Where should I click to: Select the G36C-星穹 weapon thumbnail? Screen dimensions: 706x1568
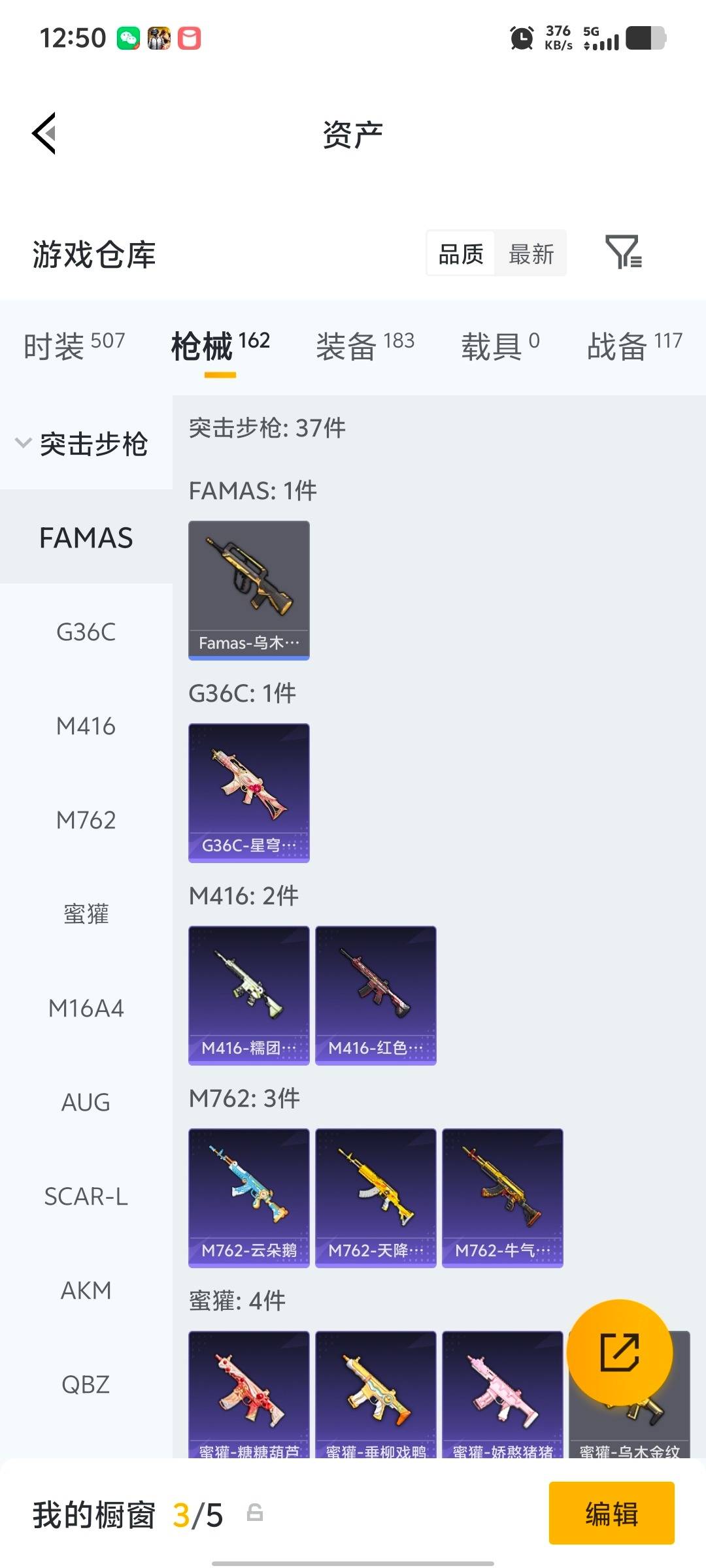click(248, 789)
